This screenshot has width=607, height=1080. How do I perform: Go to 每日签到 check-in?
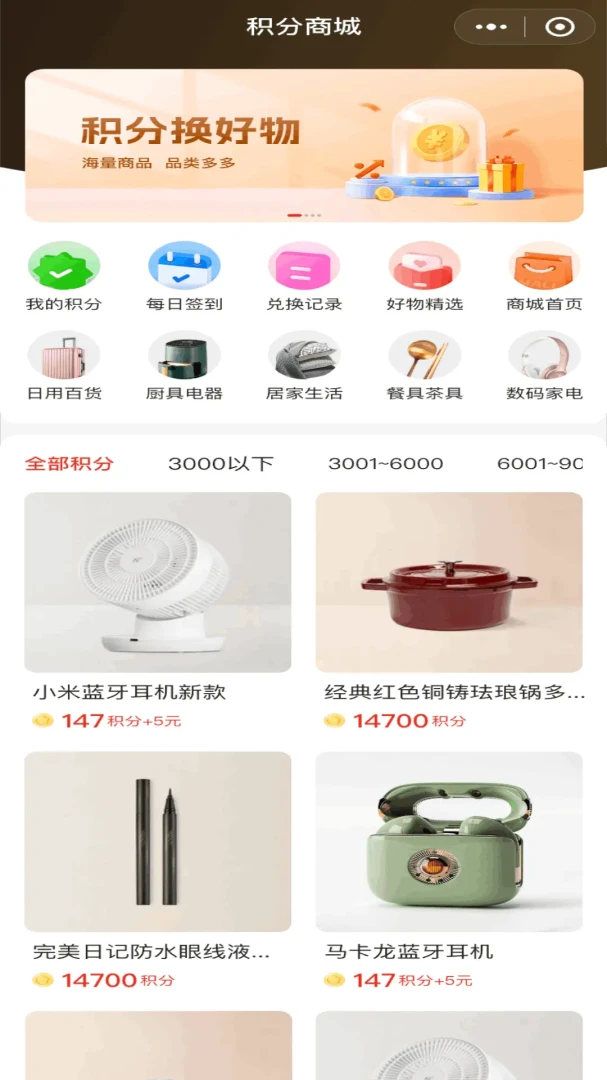[184, 276]
